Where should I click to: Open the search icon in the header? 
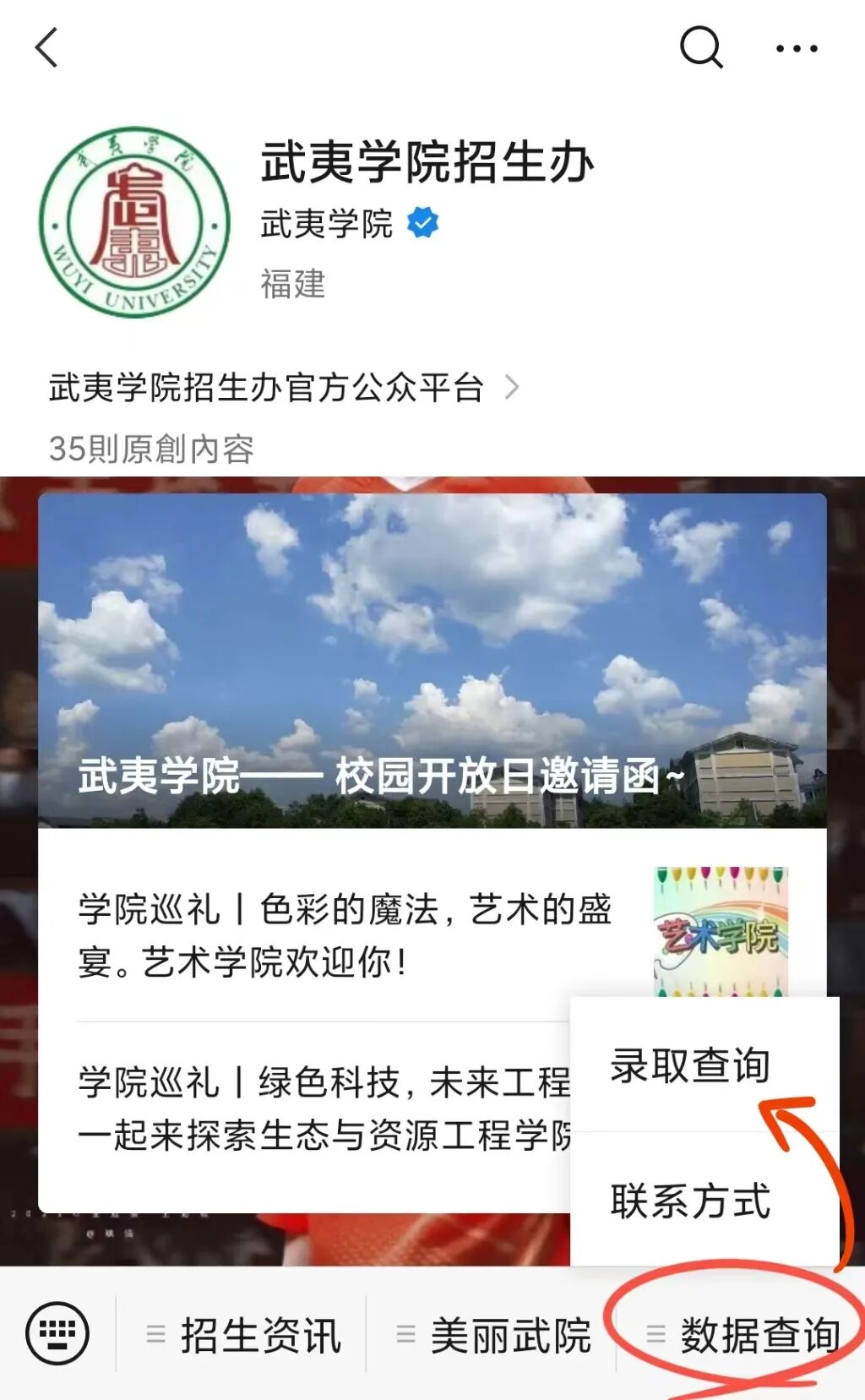[701, 47]
